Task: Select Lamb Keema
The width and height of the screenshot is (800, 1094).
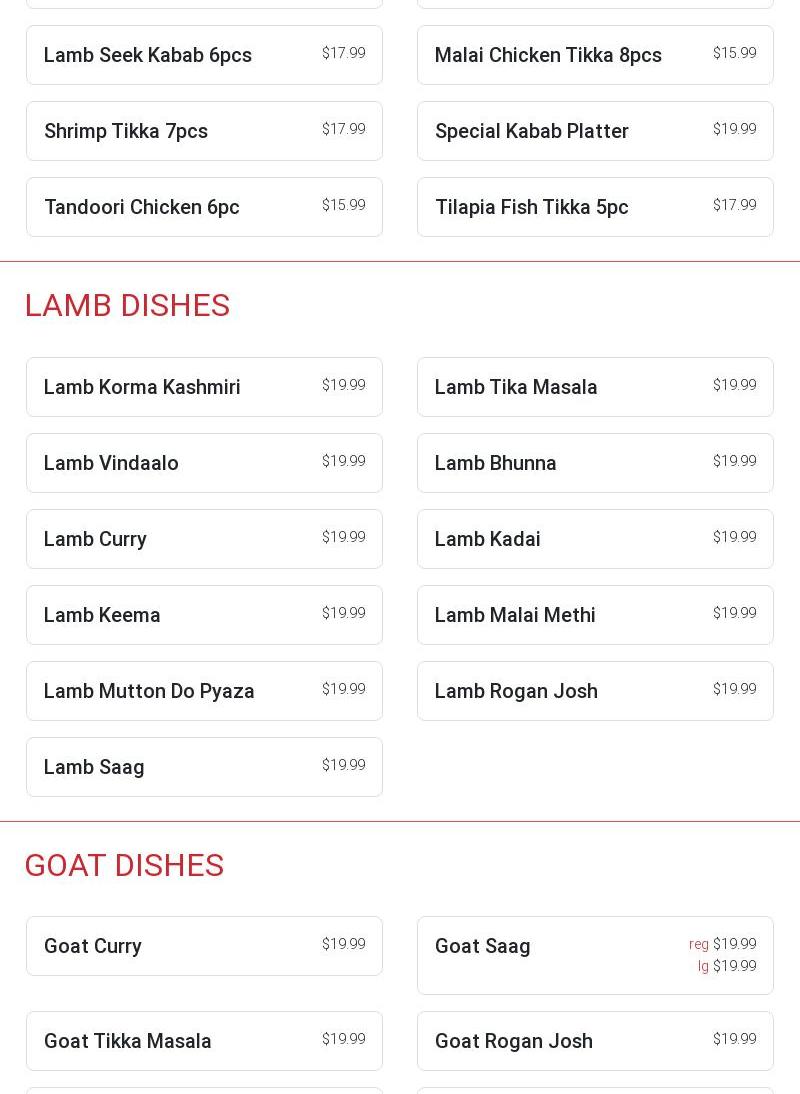Action: [x=204, y=615]
